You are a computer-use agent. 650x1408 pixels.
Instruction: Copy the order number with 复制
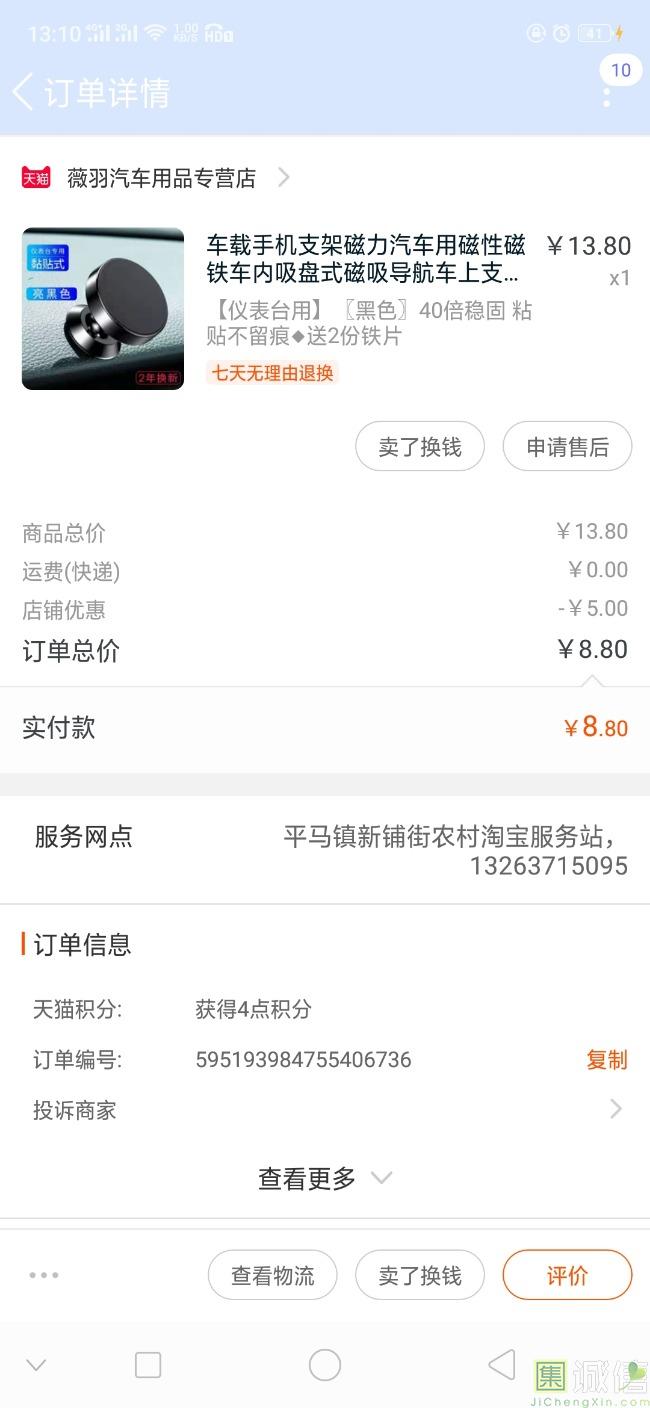tap(606, 1060)
